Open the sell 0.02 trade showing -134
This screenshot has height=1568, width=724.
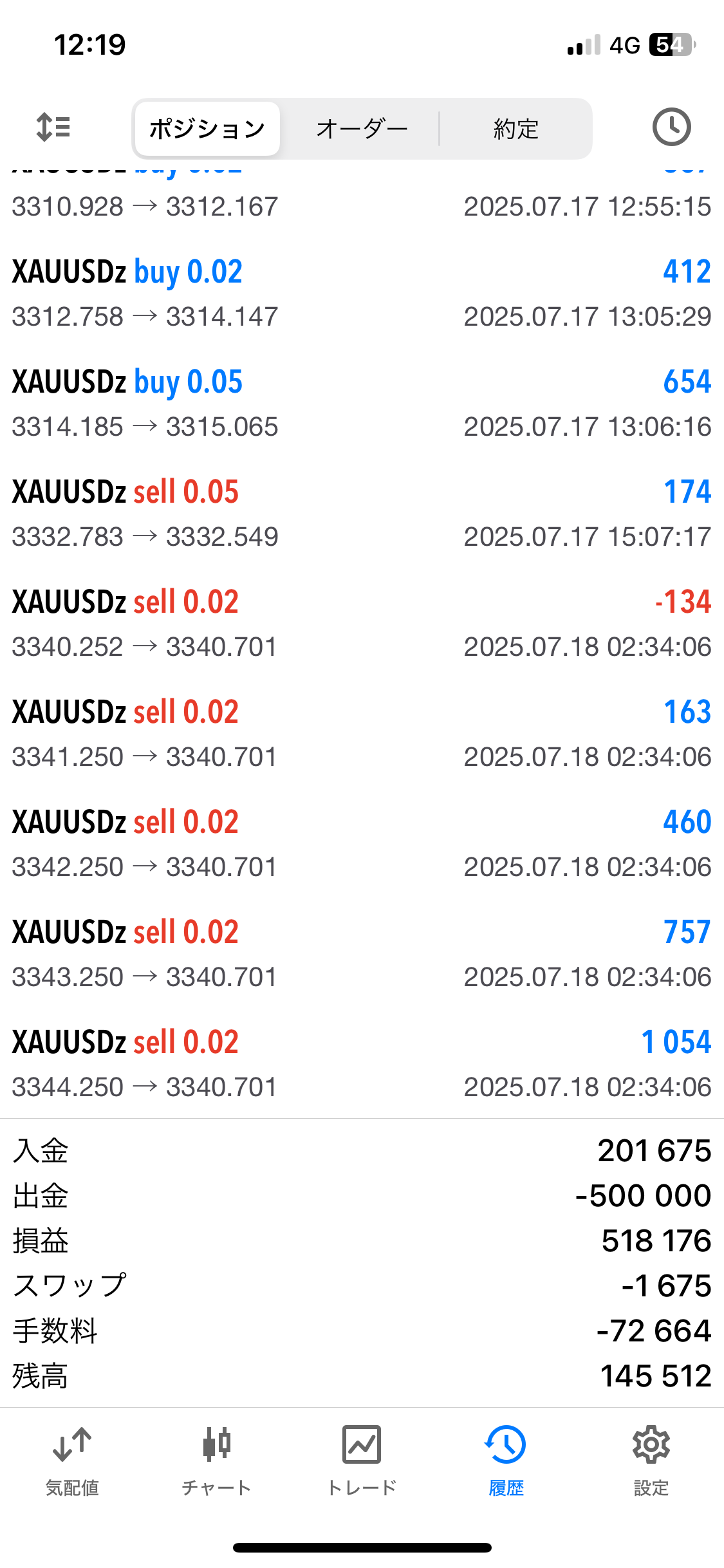(362, 624)
